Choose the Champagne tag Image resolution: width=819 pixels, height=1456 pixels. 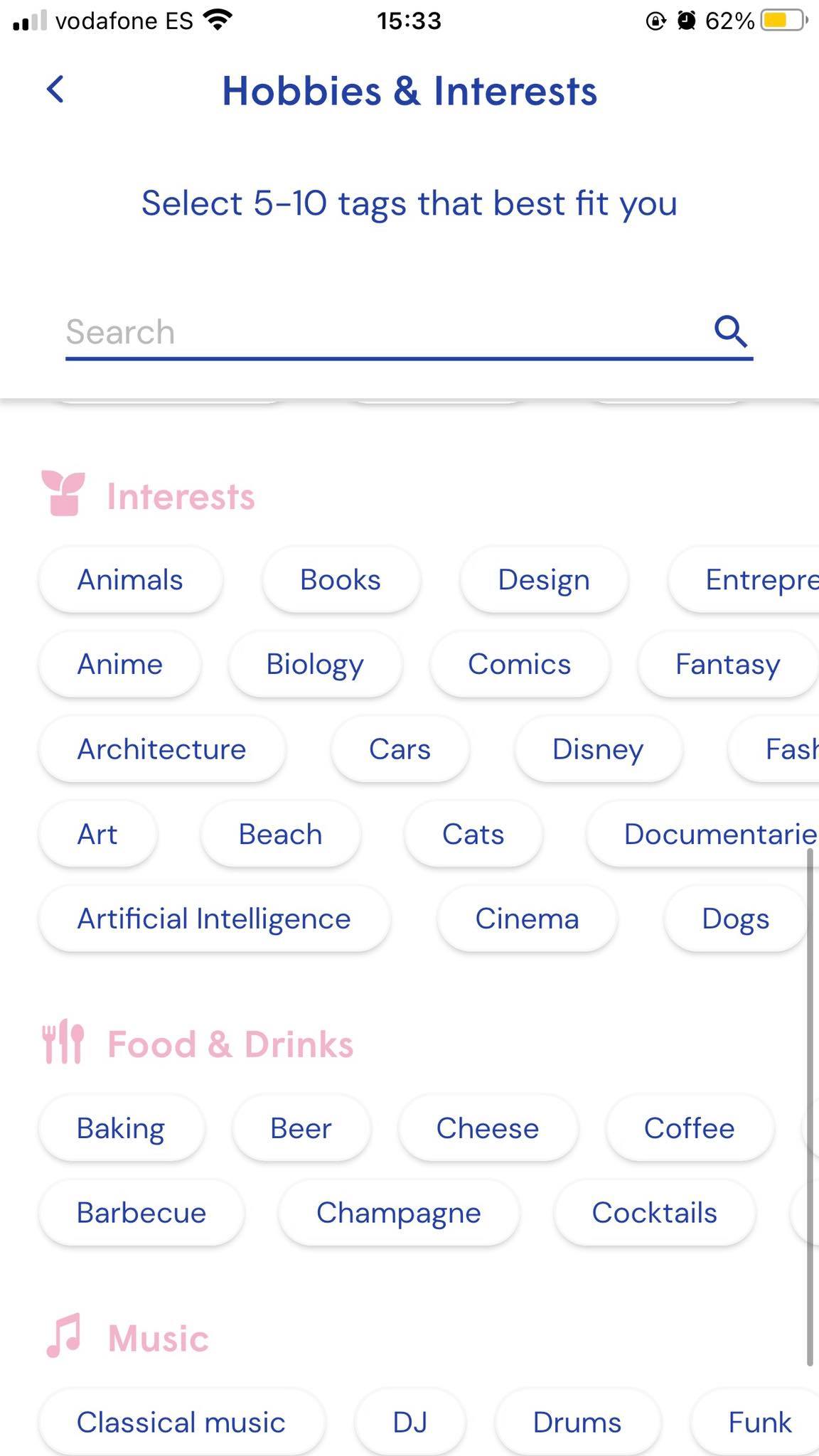399,1213
